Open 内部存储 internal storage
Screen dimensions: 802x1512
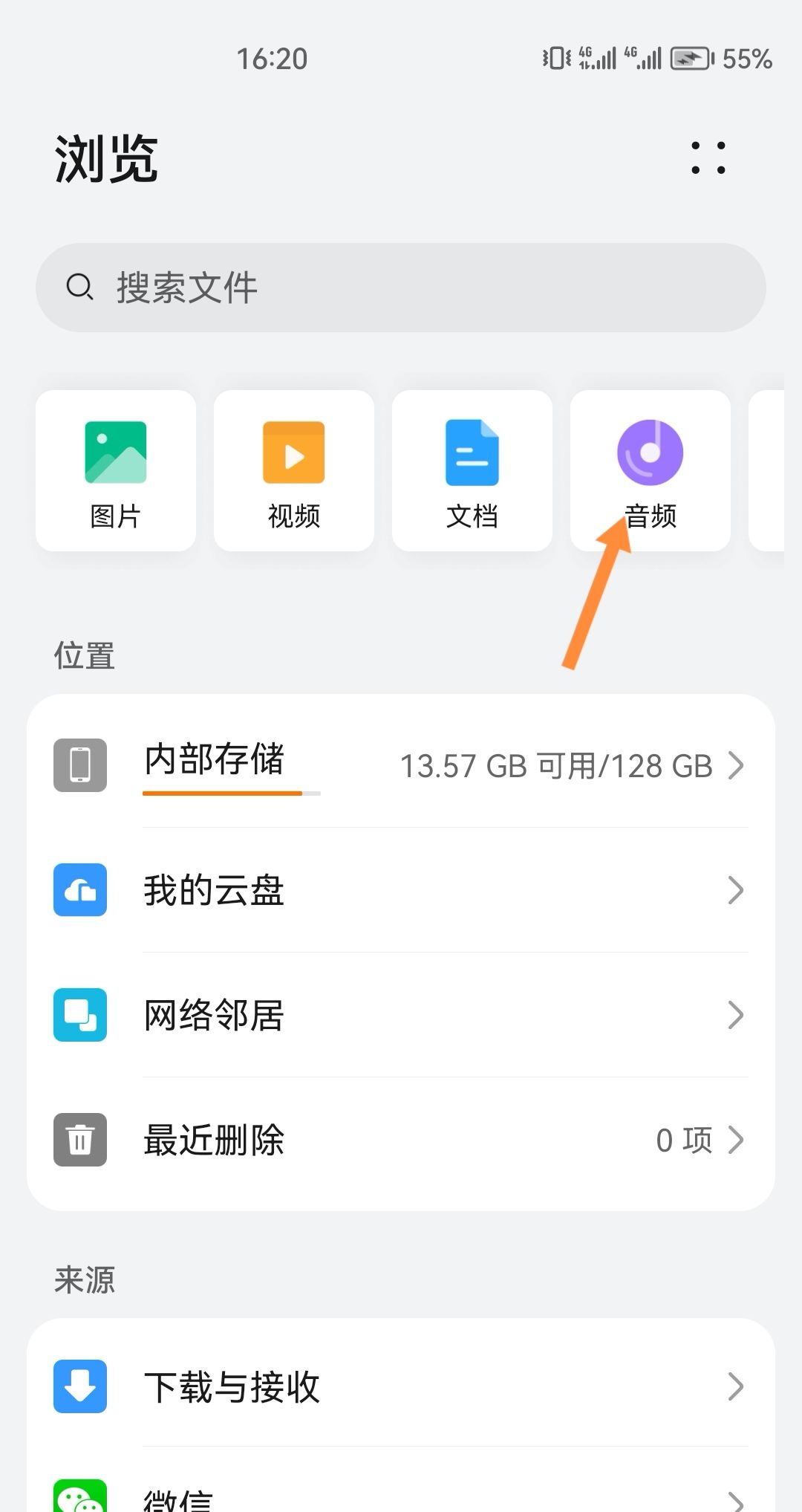coord(401,765)
